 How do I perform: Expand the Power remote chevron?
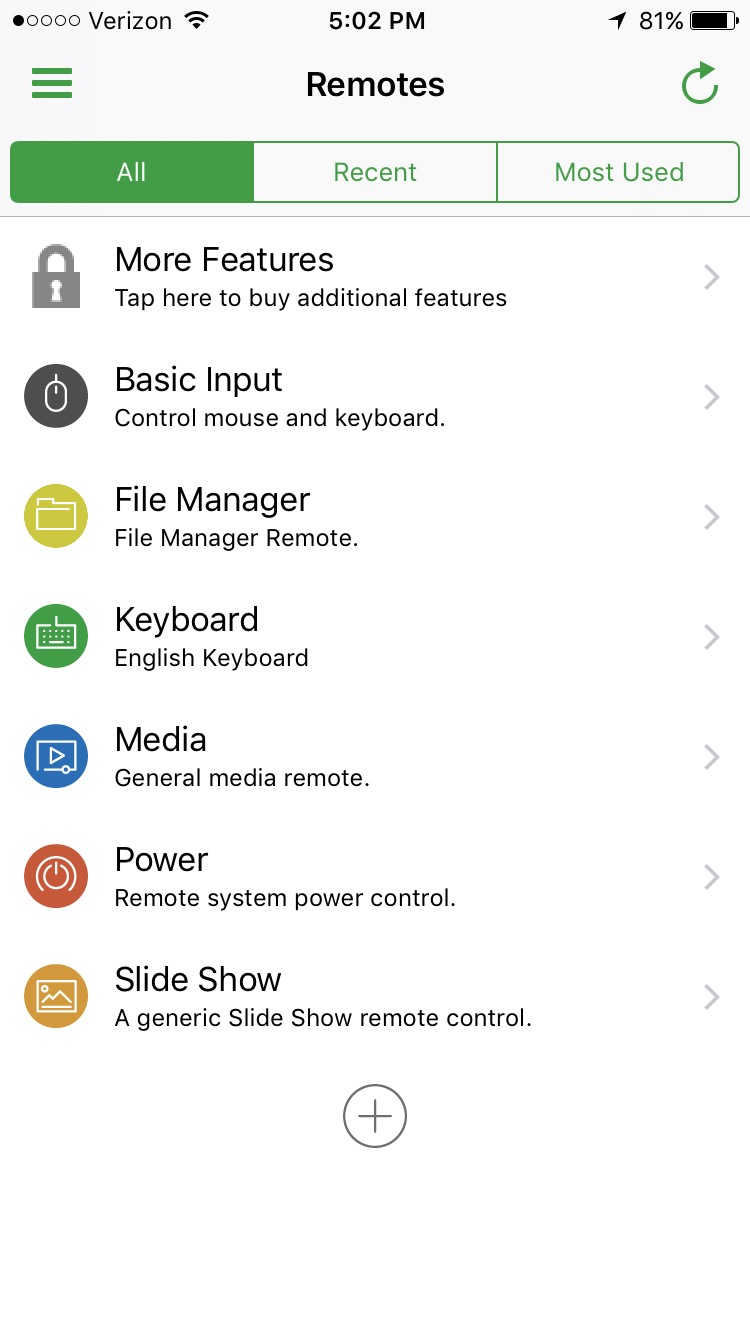[x=710, y=876]
